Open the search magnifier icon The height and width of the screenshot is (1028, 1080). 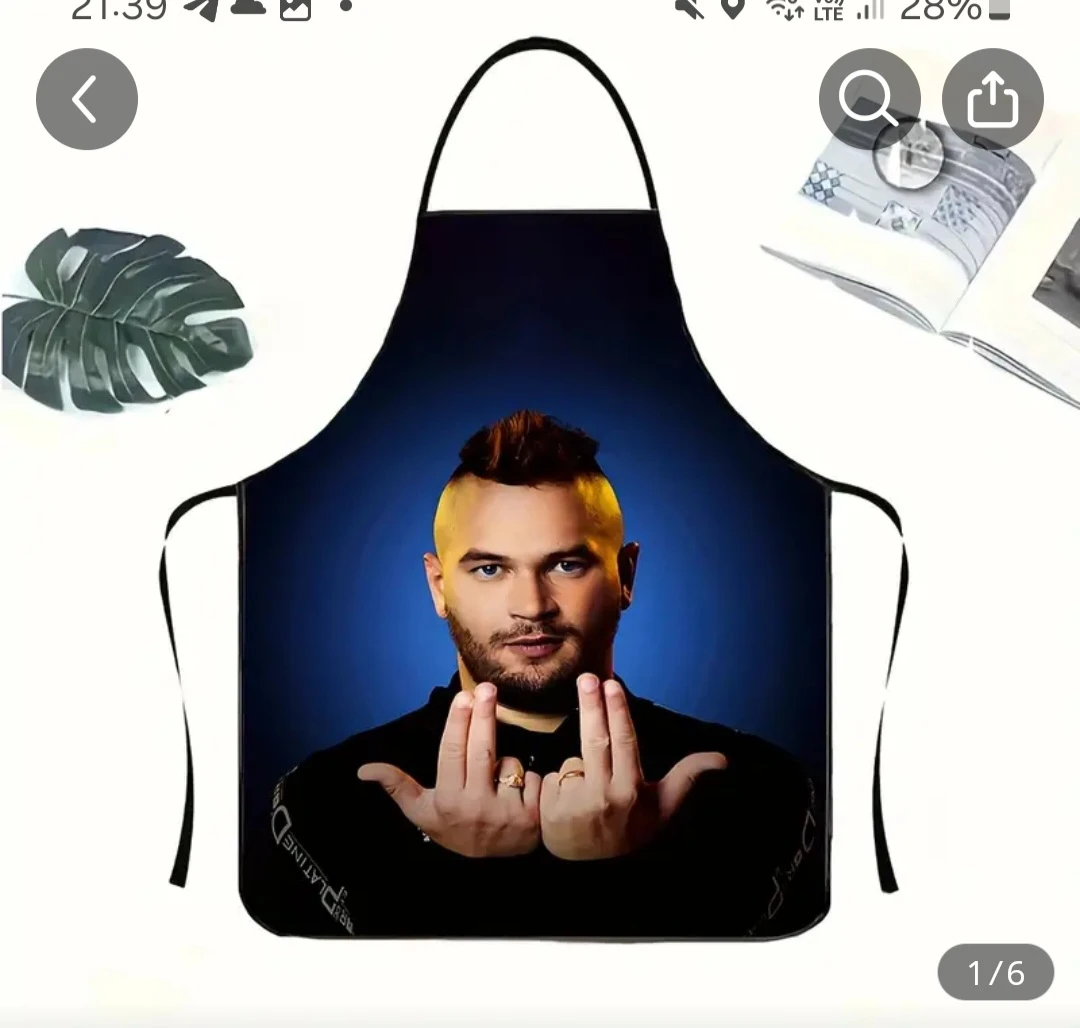869,99
